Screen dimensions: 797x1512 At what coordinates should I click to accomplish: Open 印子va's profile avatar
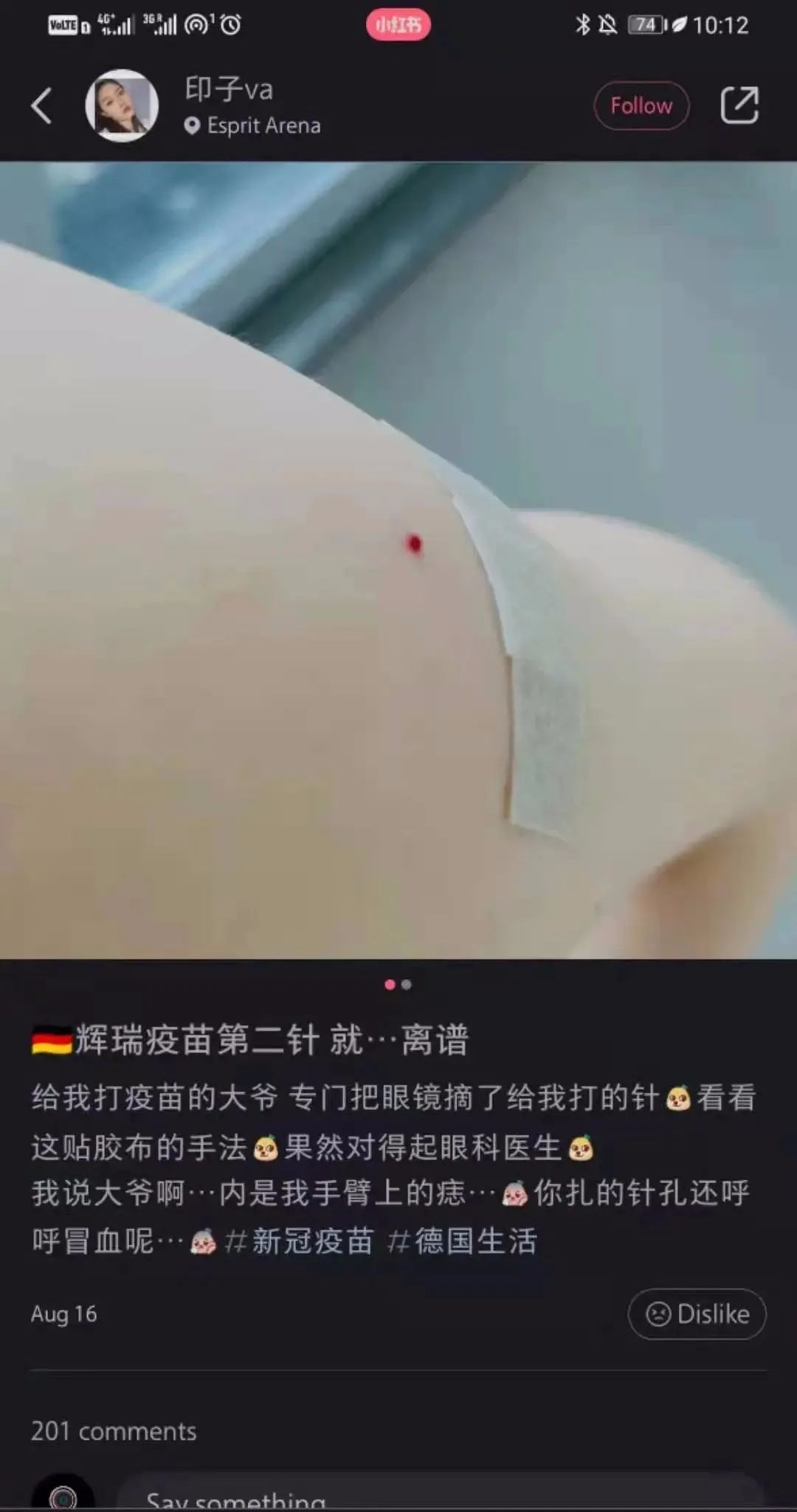(x=122, y=105)
